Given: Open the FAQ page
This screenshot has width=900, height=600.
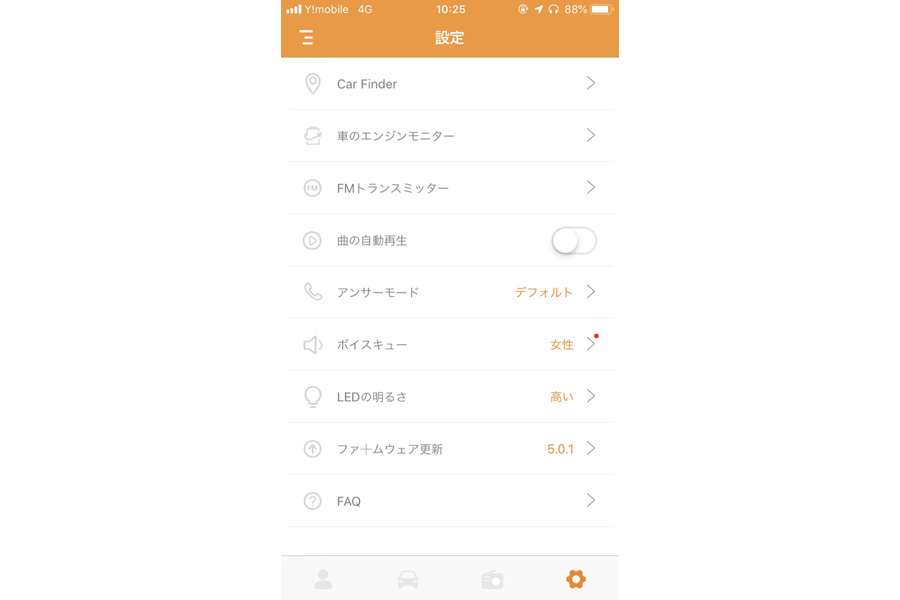Looking at the screenshot, I should coord(450,501).
